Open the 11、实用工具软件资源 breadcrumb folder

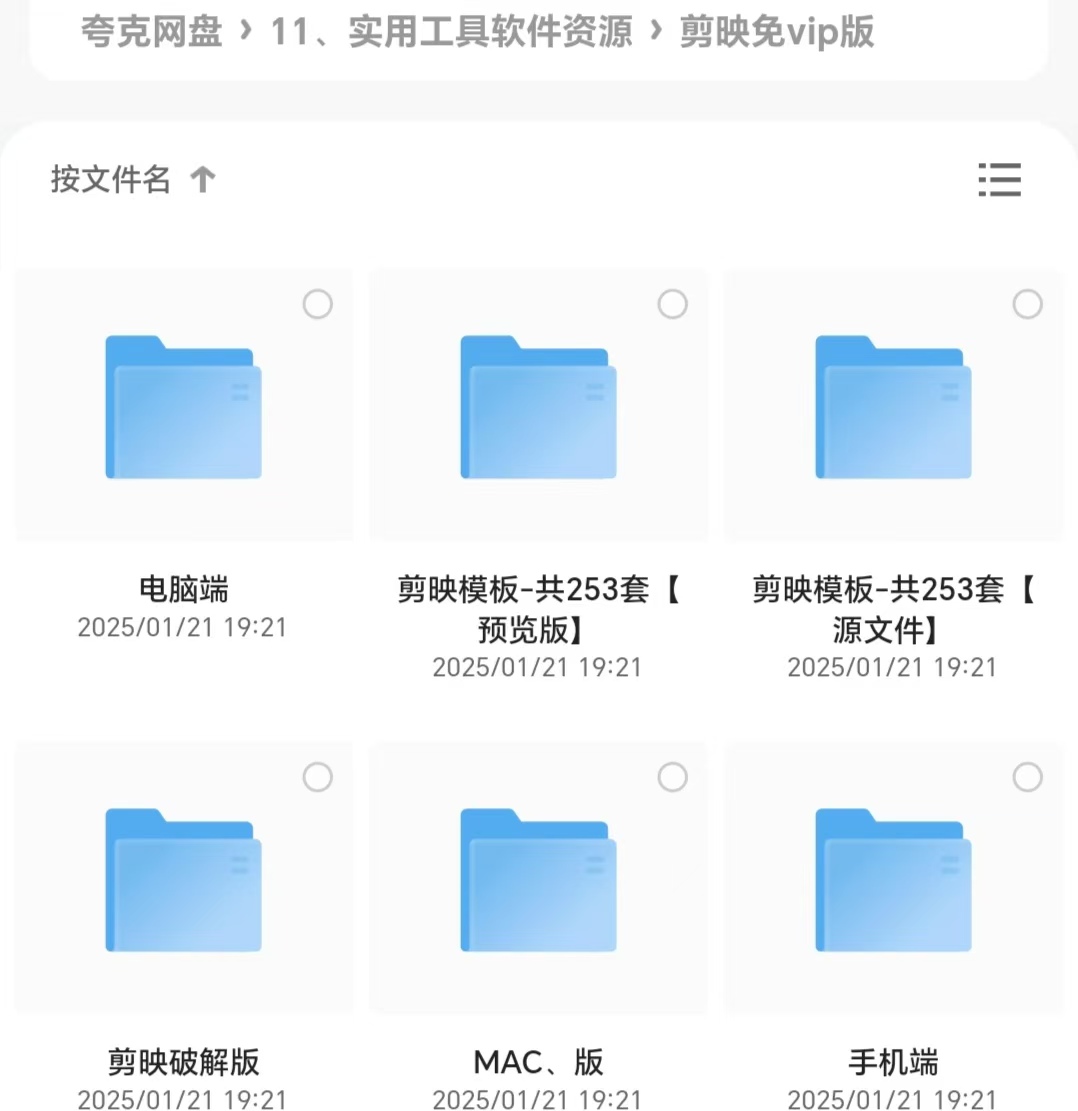click(x=451, y=32)
